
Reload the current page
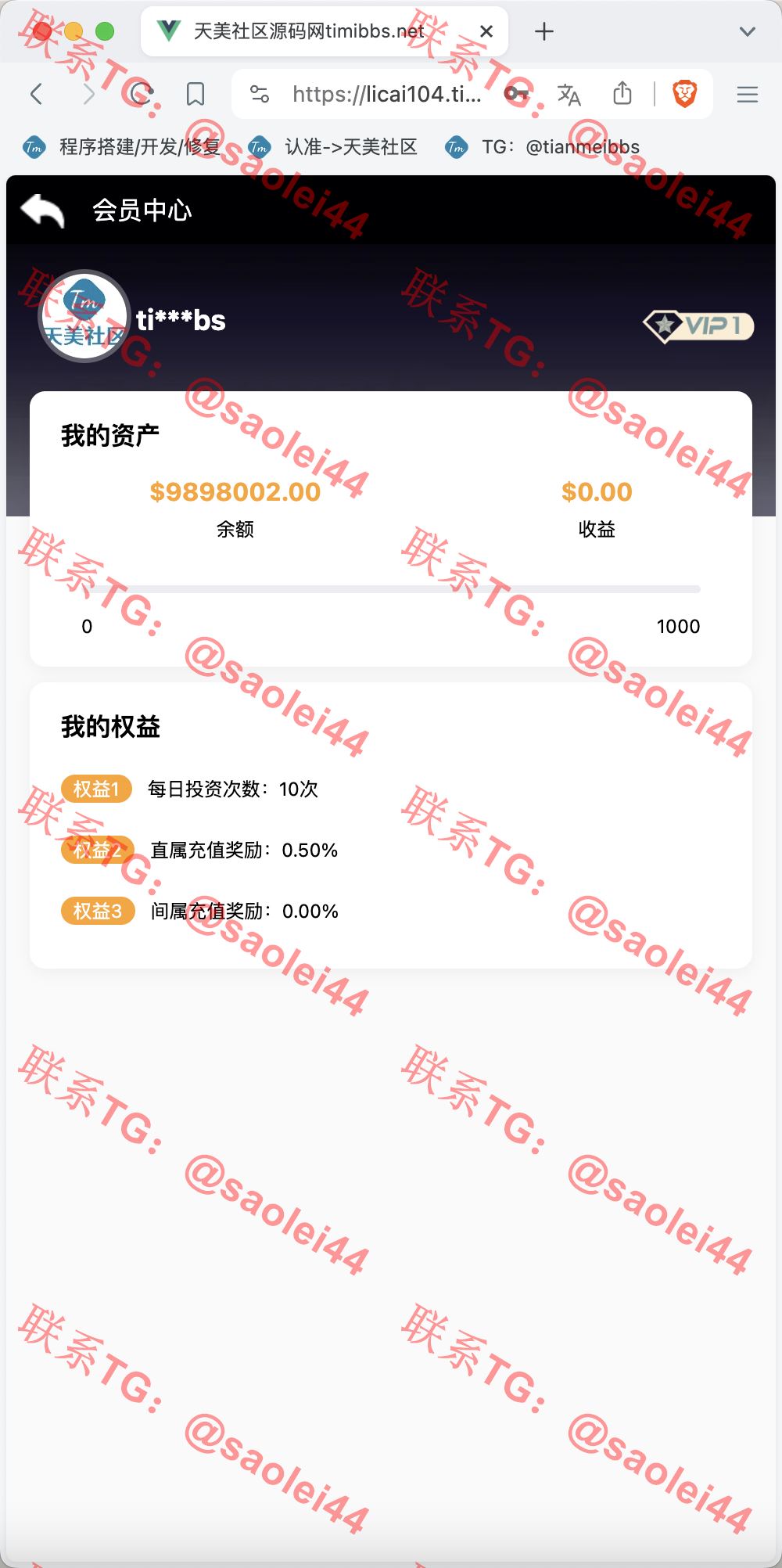click(x=141, y=95)
